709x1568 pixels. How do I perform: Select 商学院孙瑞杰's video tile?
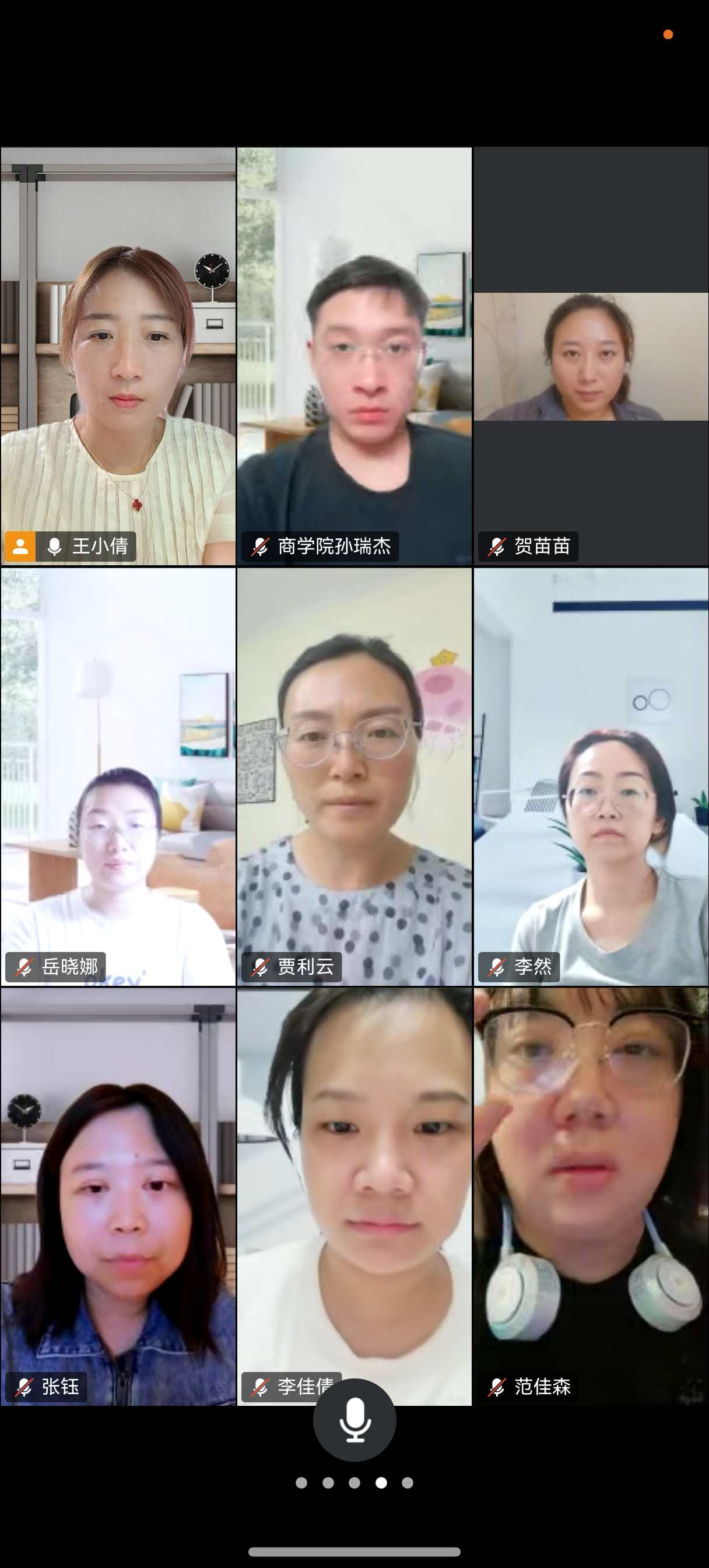click(354, 356)
